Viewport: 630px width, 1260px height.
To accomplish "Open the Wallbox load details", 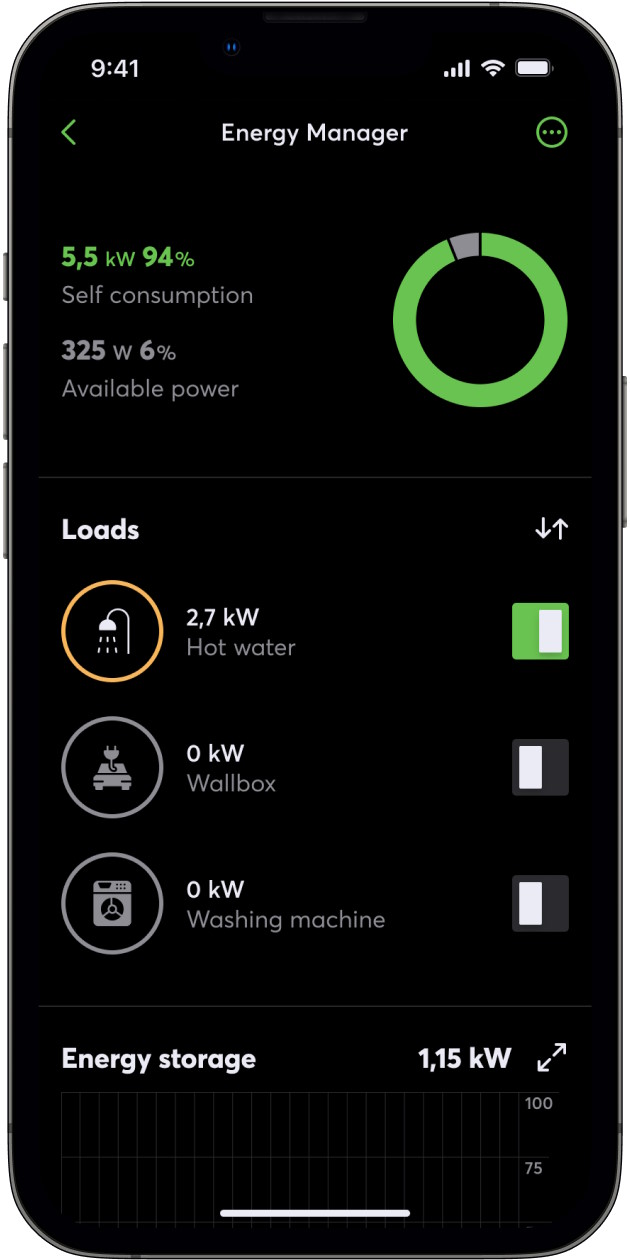I will click(x=112, y=767).
